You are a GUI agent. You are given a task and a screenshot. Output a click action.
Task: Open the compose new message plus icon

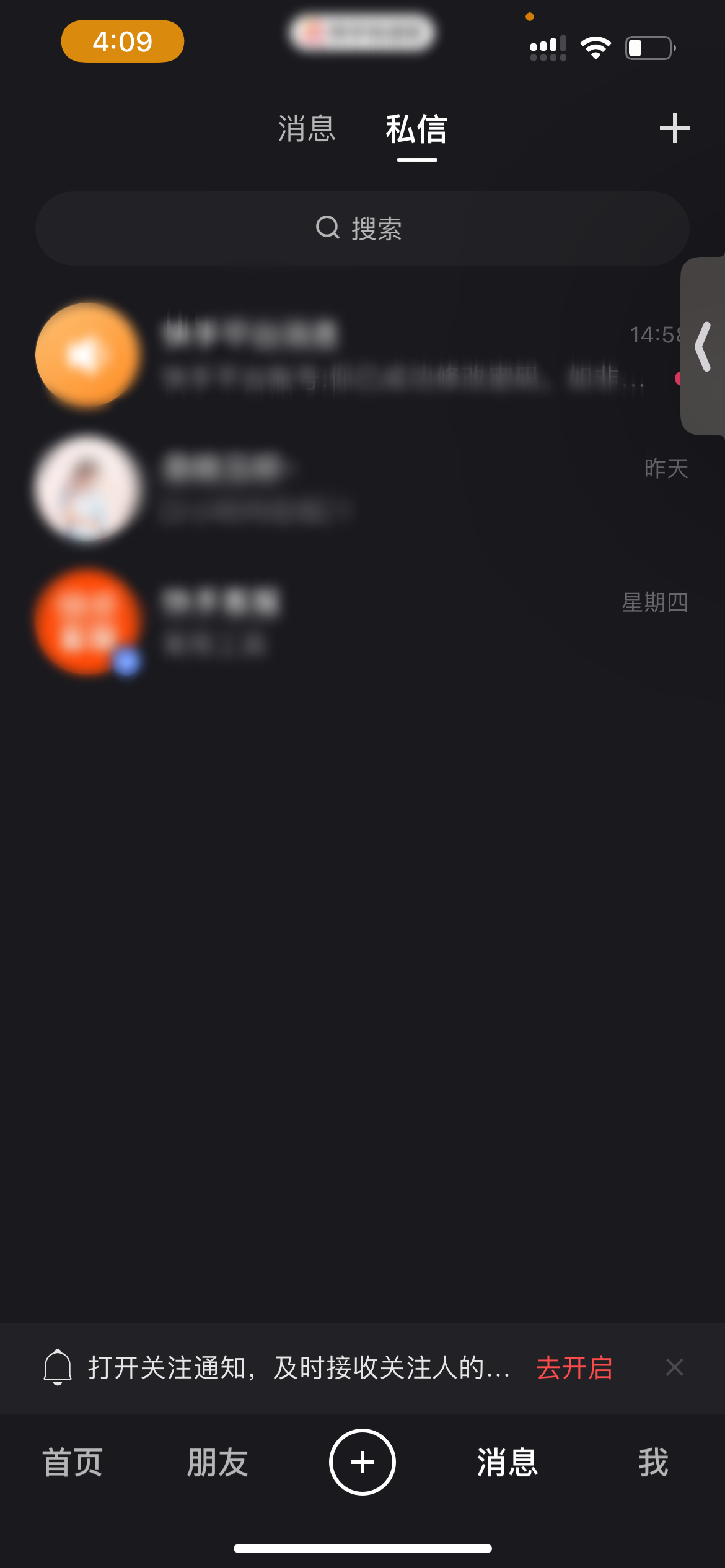point(674,128)
